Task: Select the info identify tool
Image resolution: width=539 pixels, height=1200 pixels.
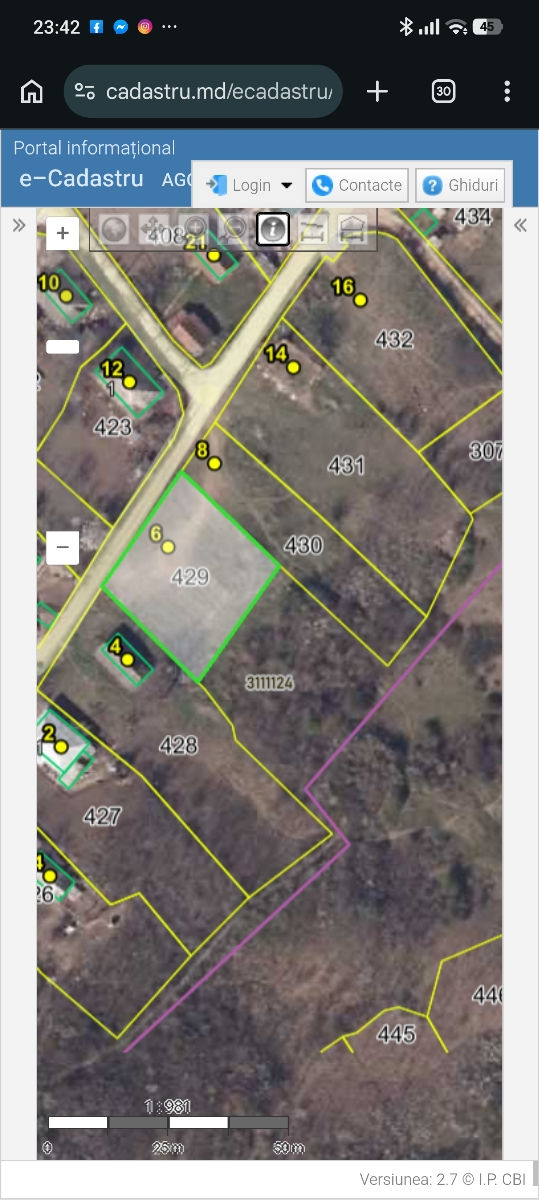Action: click(x=273, y=230)
